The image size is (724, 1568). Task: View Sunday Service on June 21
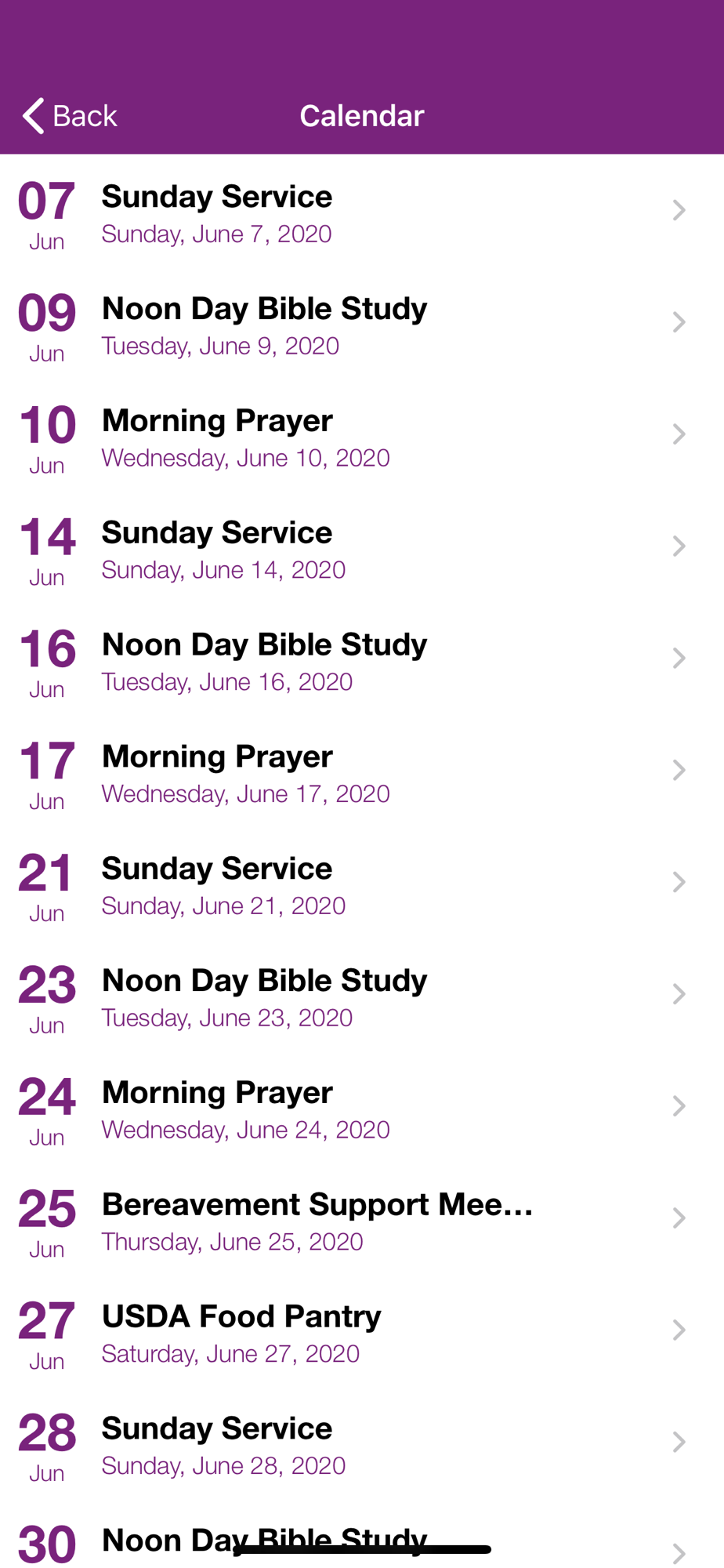360,884
